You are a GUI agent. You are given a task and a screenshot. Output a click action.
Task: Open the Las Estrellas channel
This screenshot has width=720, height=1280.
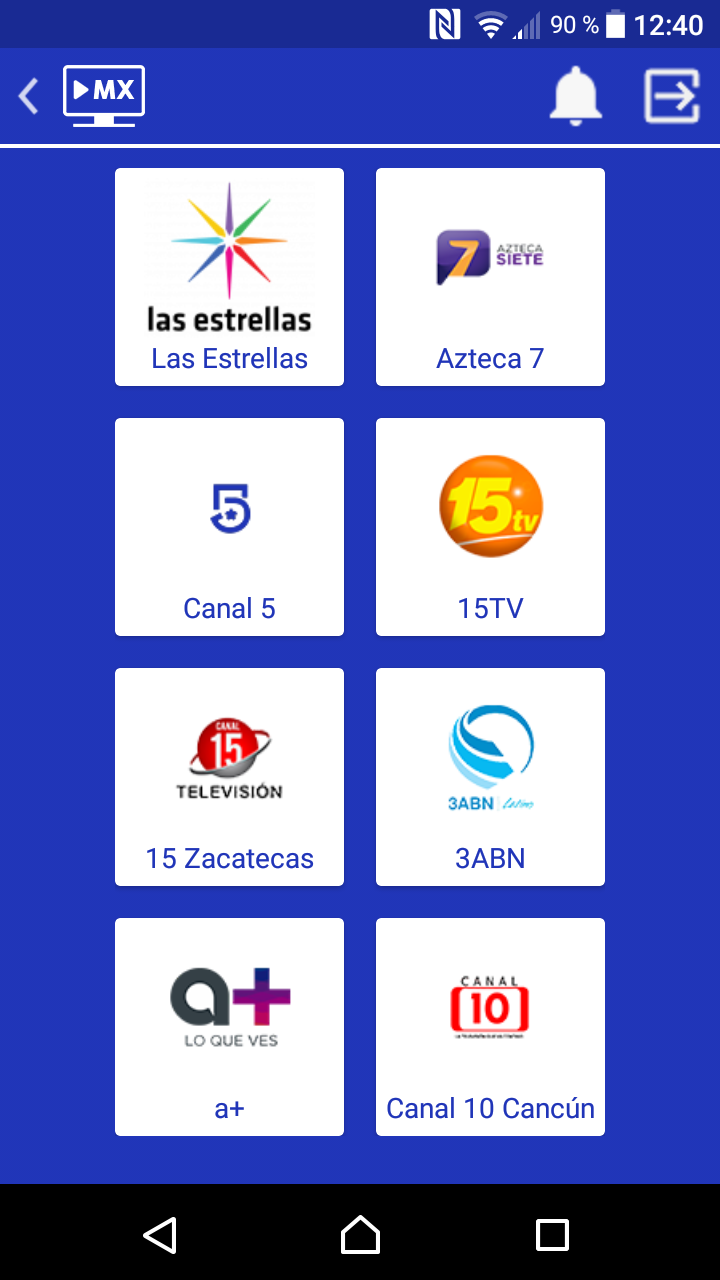tap(230, 277)
